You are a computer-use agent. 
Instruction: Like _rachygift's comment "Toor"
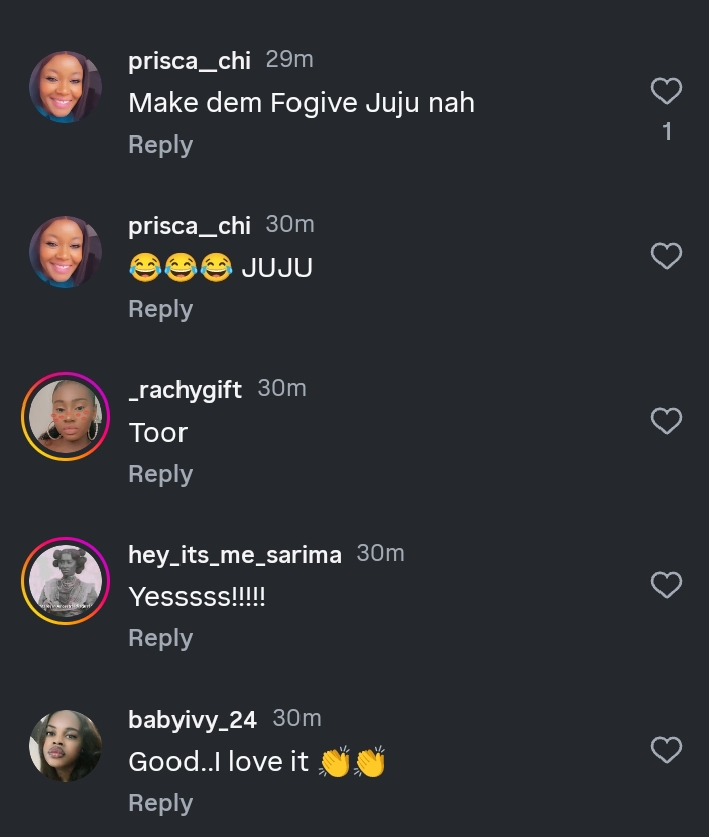(x=666, y=421)
